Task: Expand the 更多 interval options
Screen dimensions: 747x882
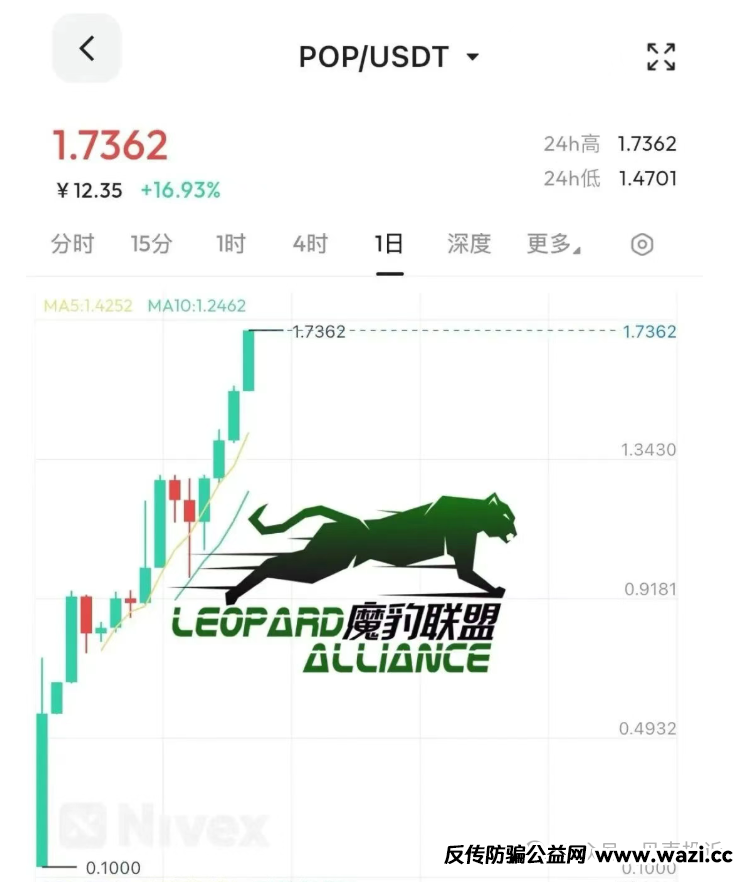Action: click(x=553, y=244)
